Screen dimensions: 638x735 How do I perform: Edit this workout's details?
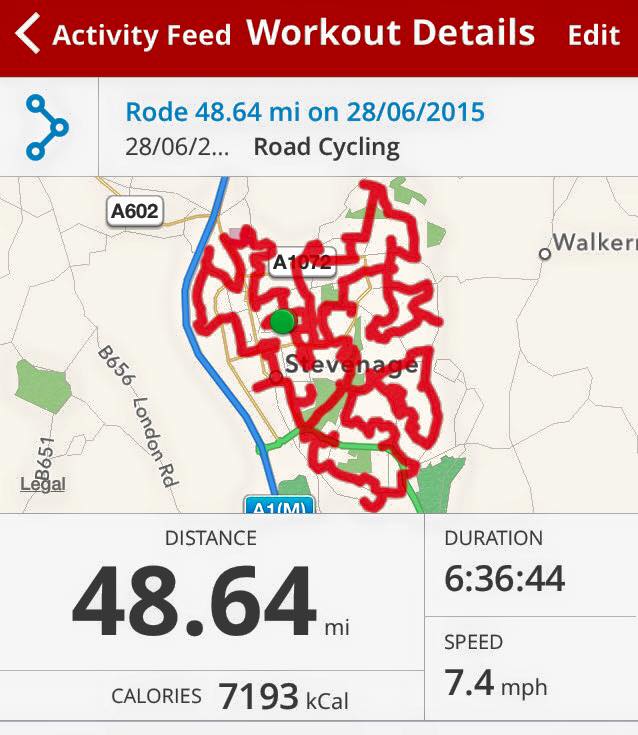(593, 36)
